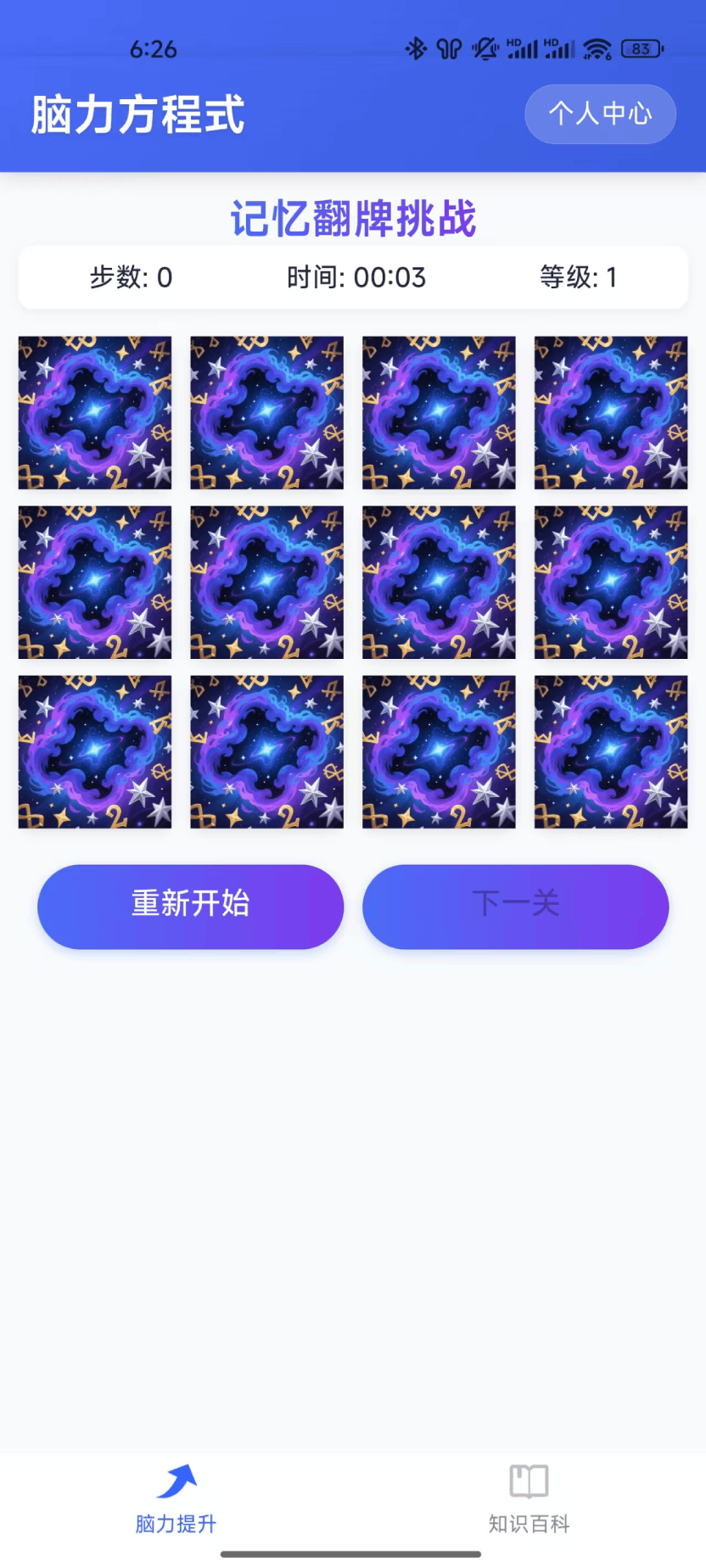Open 个人中心 from the top bar
This screenshot has height=1568, width=706.
click(x=600, y=114)
